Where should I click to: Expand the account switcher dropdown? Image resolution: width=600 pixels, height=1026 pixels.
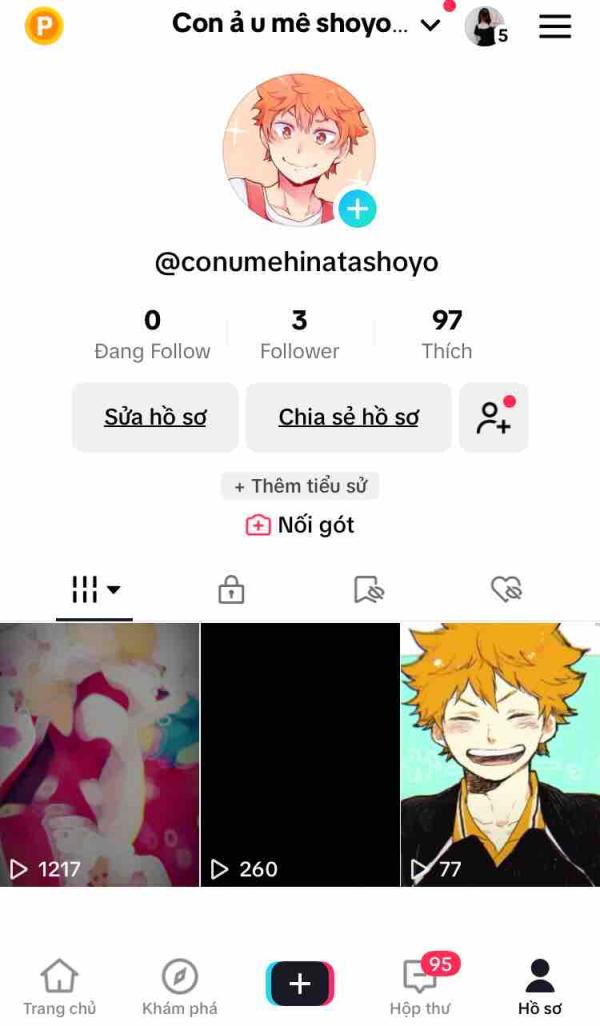pos(430,26)
